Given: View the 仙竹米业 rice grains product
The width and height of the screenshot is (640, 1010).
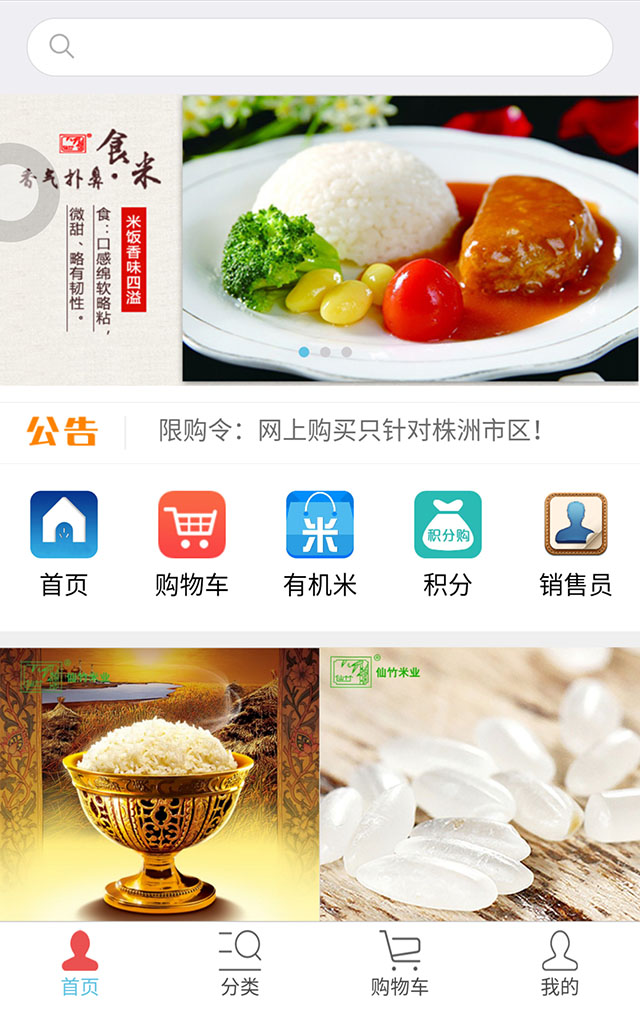Looking at the screenshot, I should click(x=480, y=784).
